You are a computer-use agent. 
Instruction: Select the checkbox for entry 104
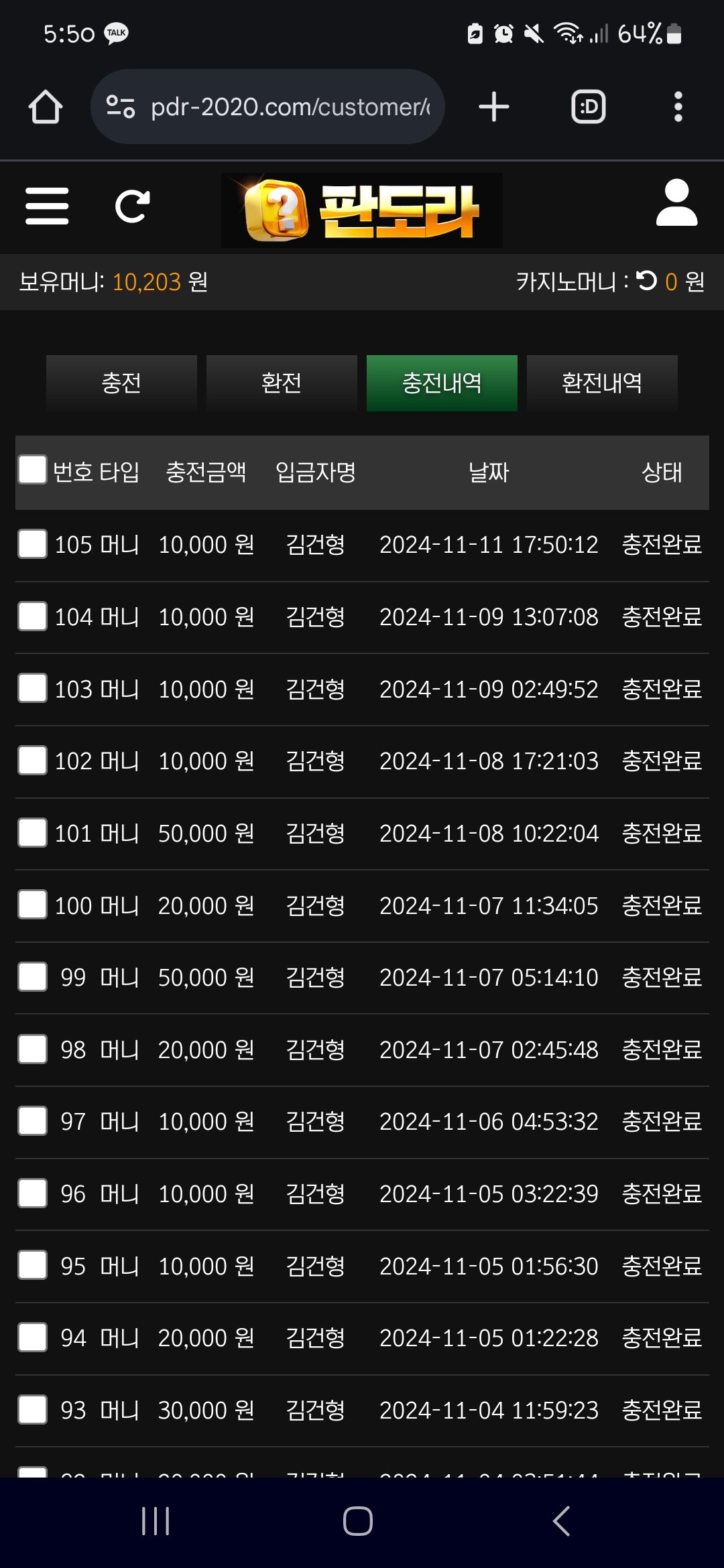(x=32, y=616)
